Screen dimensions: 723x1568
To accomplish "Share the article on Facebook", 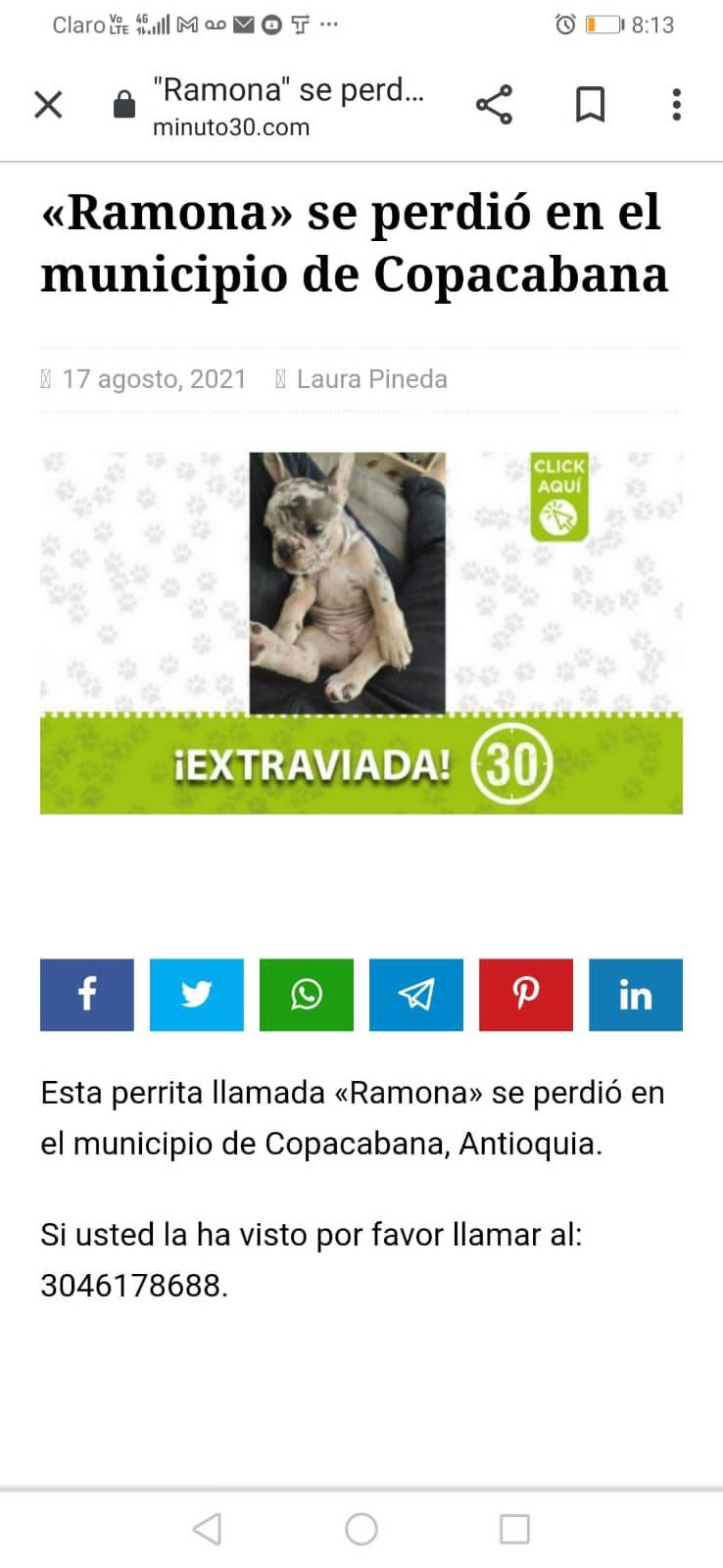I will pyautogui.click(x=87, y=995).
